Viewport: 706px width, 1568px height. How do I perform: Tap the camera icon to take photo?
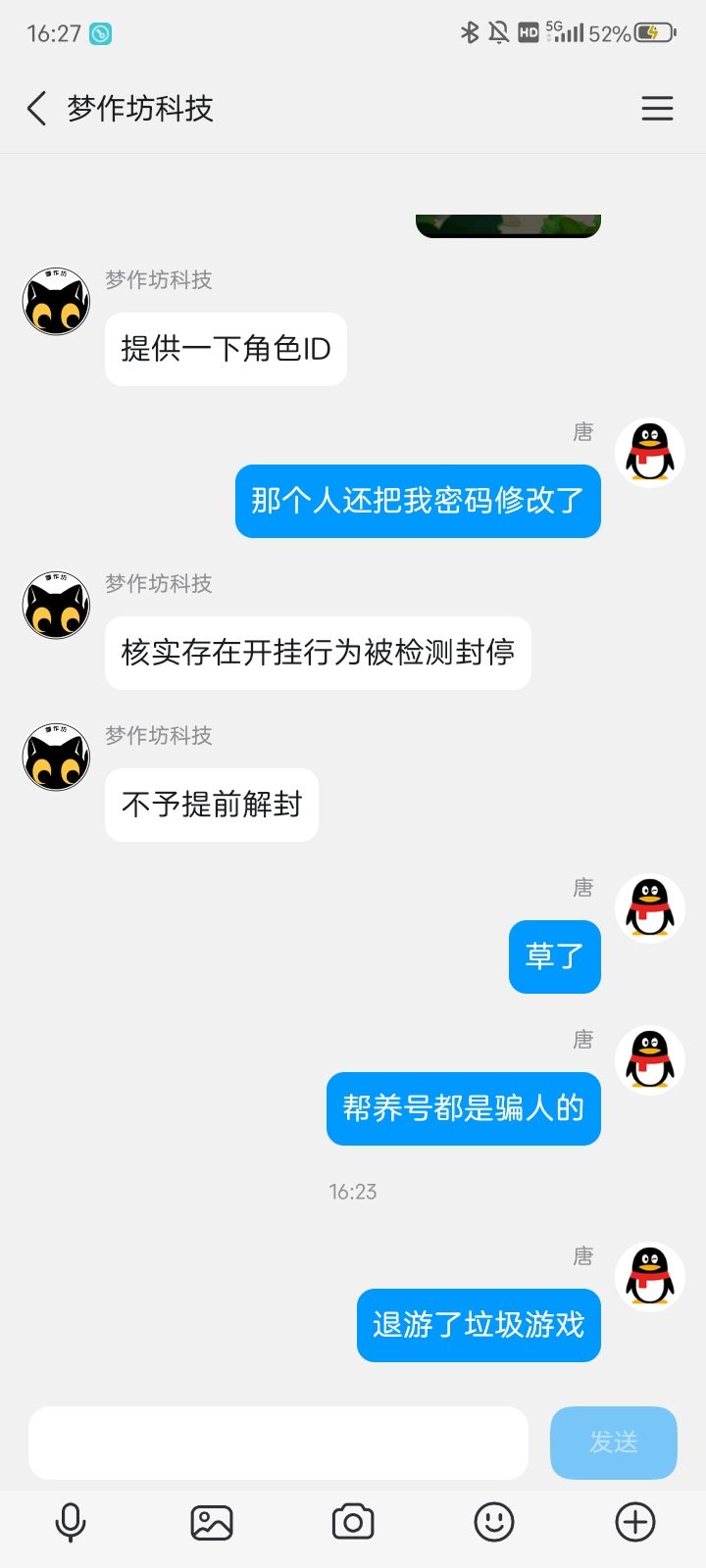click(353, 1521)
